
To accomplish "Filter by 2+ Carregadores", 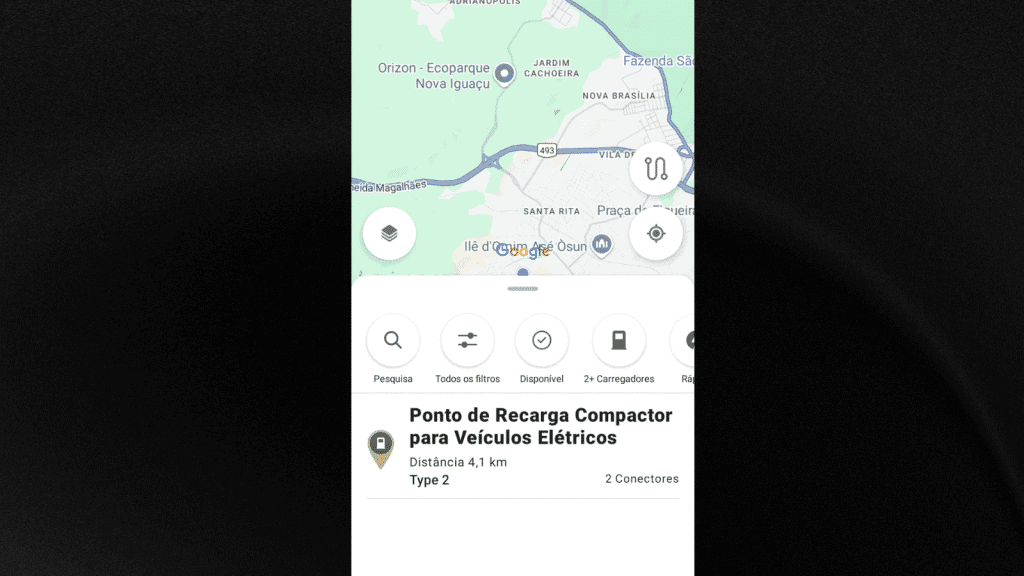I will 618,341.
